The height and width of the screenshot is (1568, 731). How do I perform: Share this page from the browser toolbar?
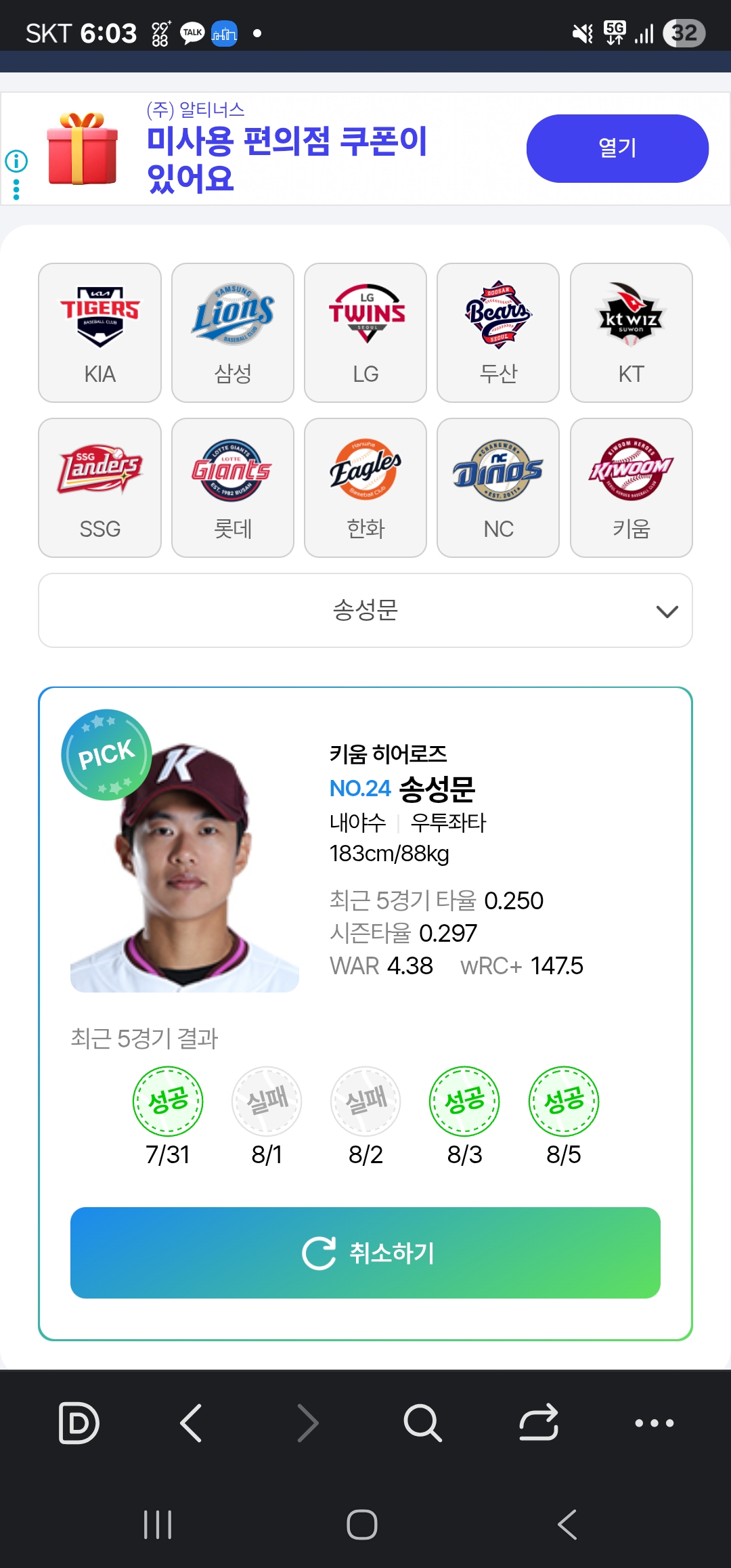click(x=539, y=1423)
